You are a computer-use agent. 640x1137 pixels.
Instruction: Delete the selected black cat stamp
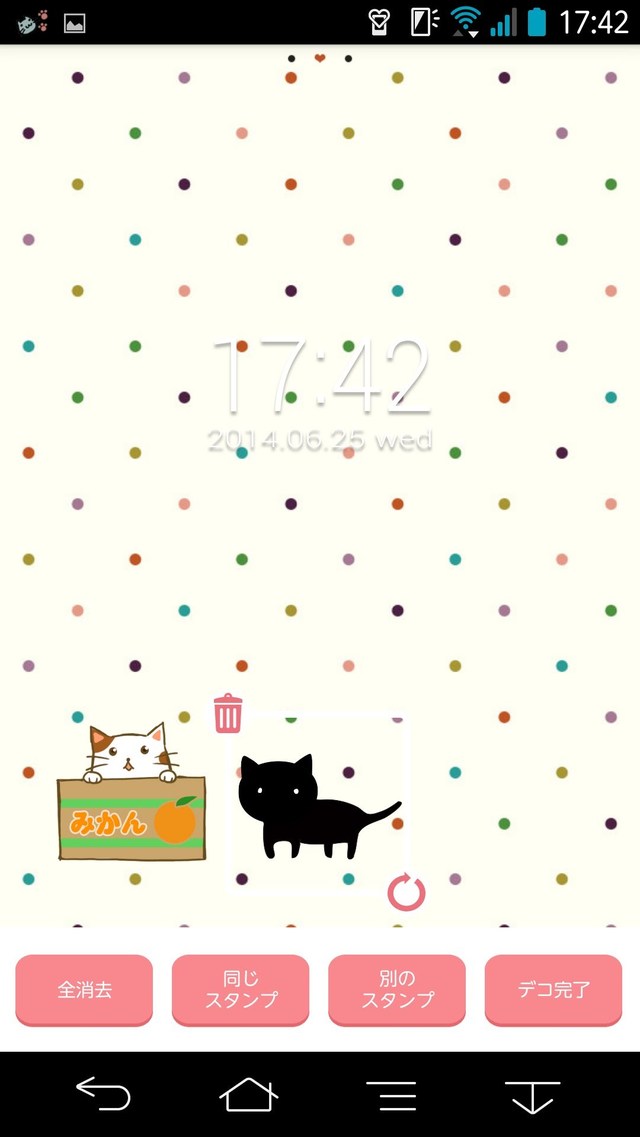(x=228, y=713)
